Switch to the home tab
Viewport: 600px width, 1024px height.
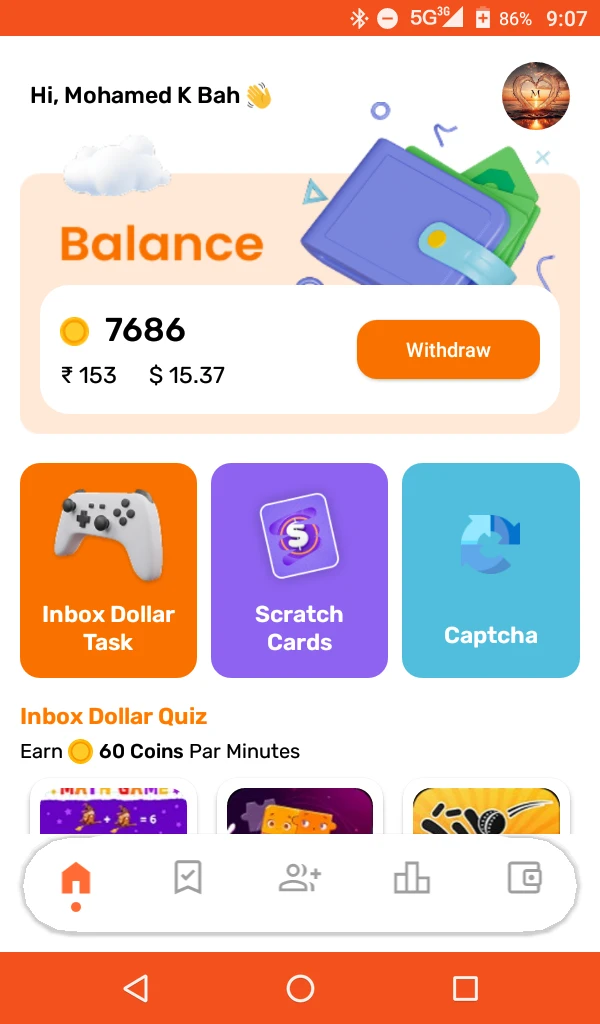tap(76, 880)
